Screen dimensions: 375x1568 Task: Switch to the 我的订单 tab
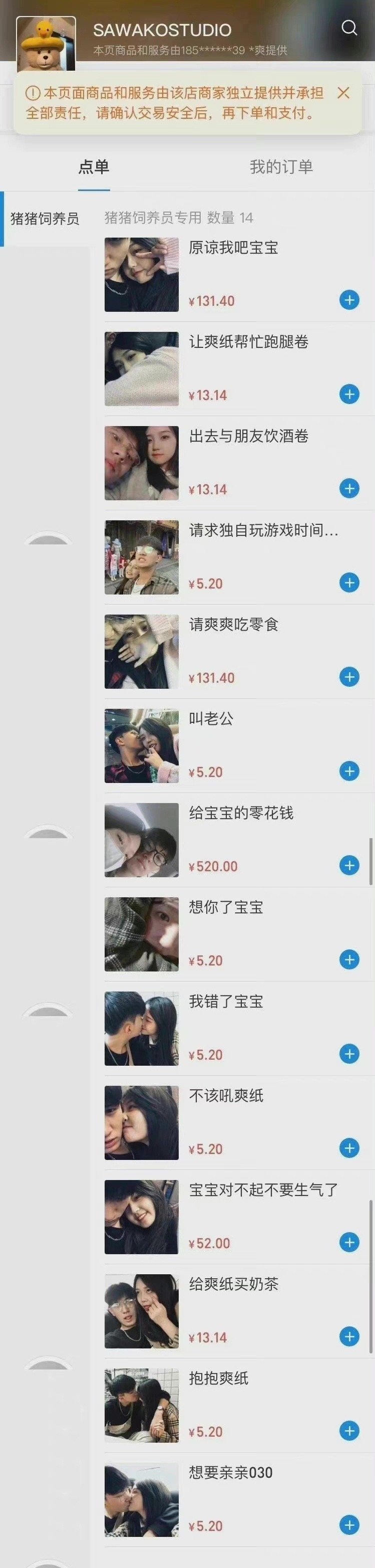[x=281, y=167]
